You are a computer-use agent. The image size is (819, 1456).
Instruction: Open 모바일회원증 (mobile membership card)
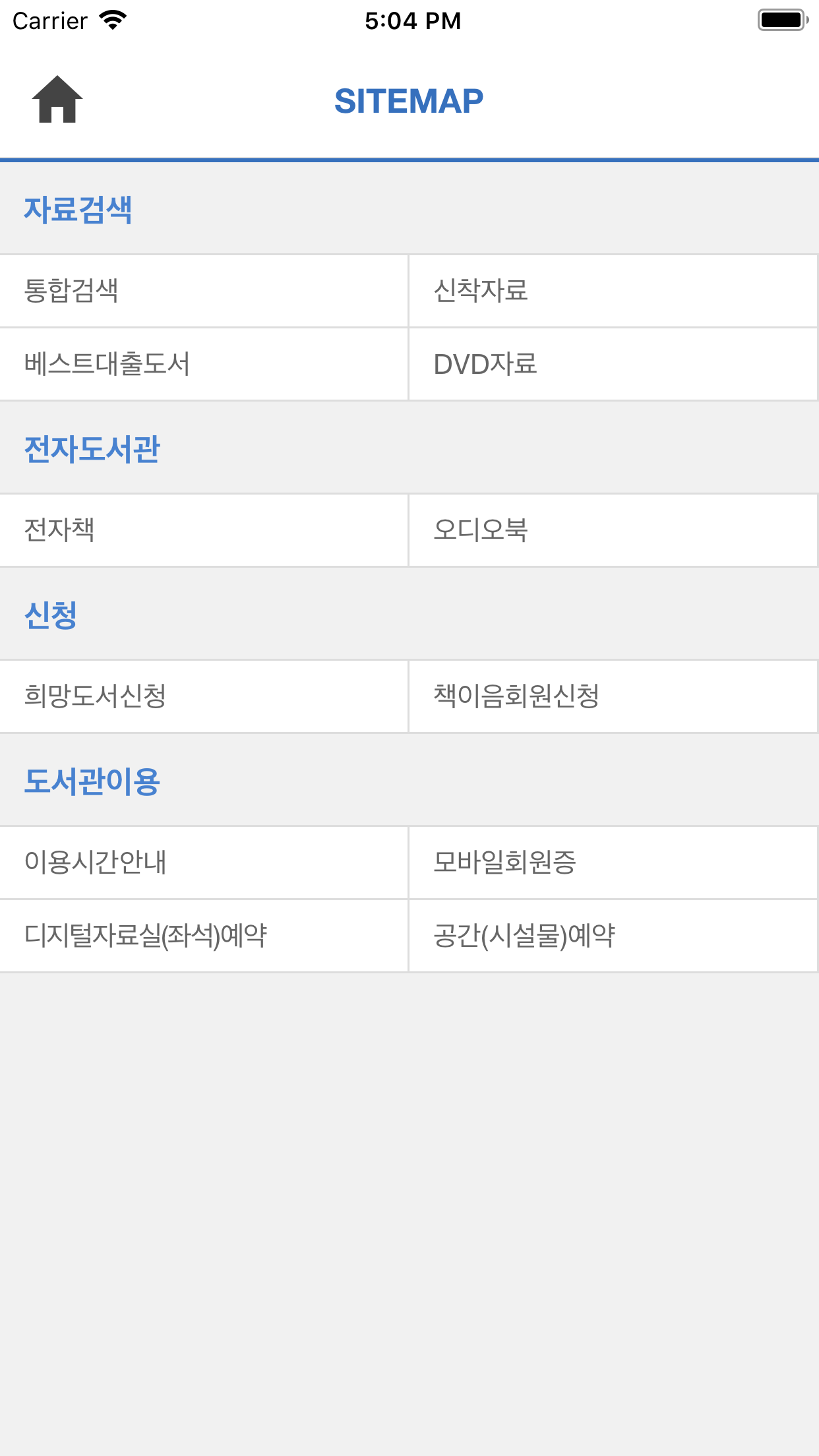click(613, 863)
